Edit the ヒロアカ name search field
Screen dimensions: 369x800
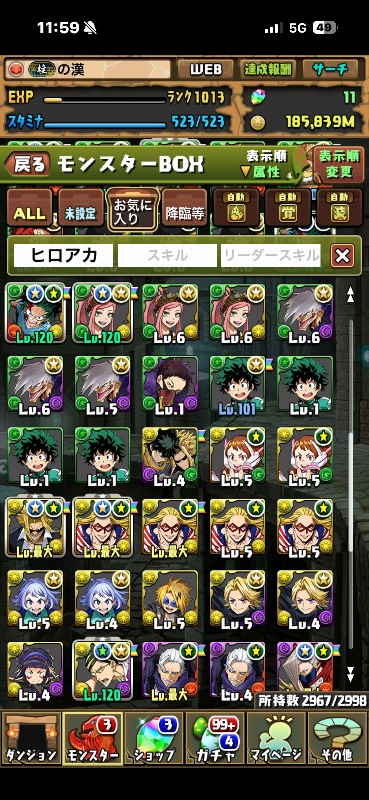coord(63,256)
